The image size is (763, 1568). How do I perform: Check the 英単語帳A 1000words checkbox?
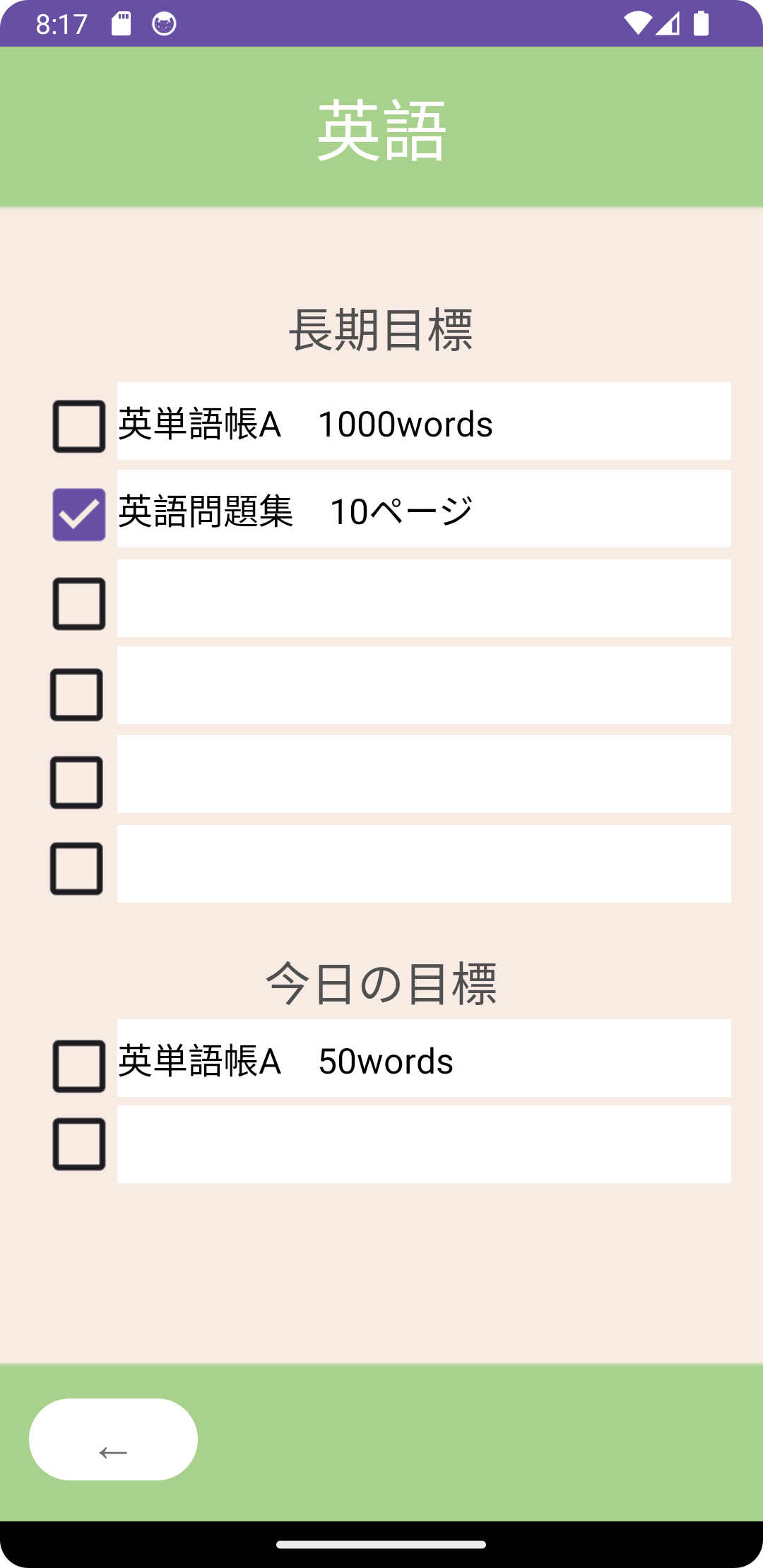pos(78,424)
